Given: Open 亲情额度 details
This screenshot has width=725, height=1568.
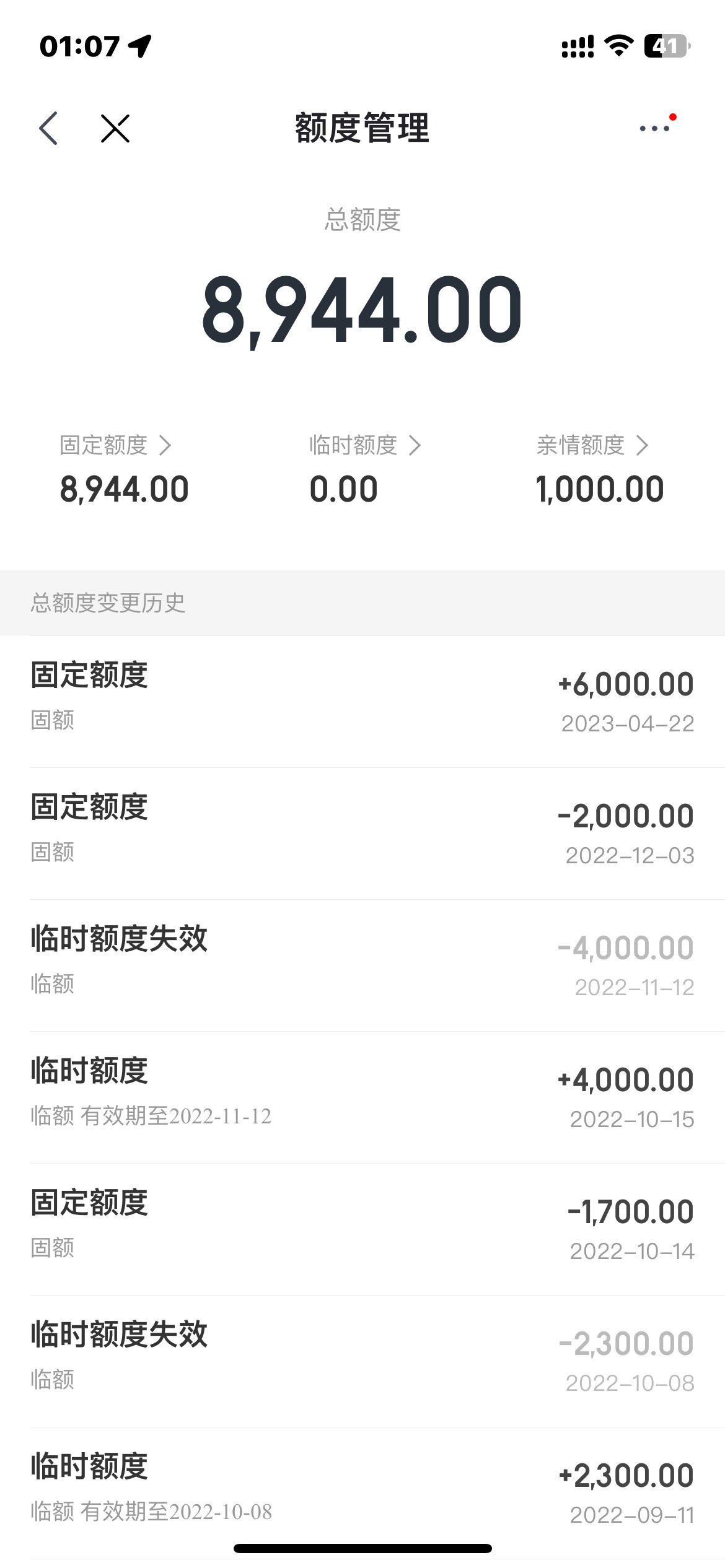Looking at the screenshot, I should [x=592, y=445].
